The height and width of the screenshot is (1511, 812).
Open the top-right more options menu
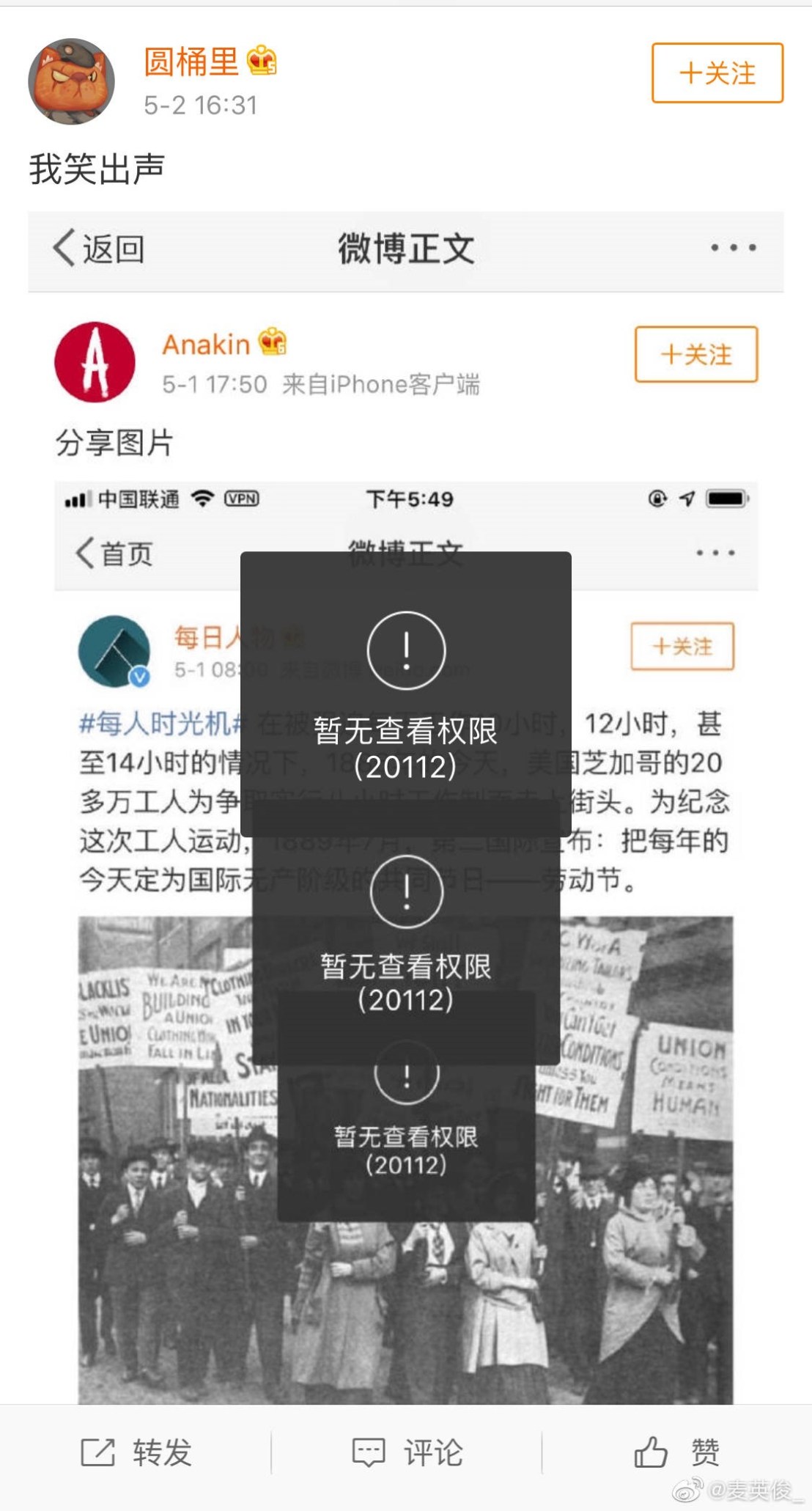(x=732, y=249)
